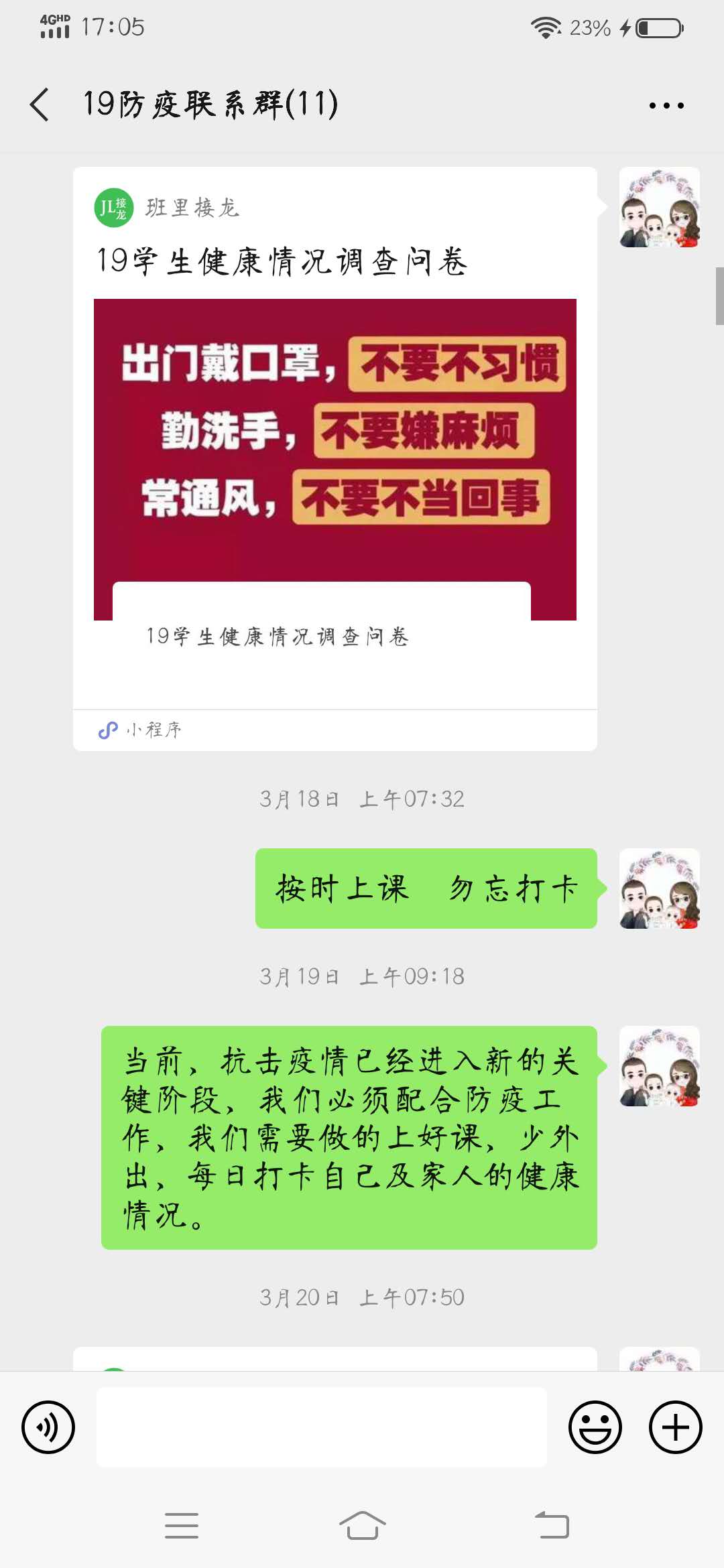Image resolution: width=724 pixels, height=1568 pixels.
Task: Open the emoji sticker panel
Action: [x=595, y=1427]
